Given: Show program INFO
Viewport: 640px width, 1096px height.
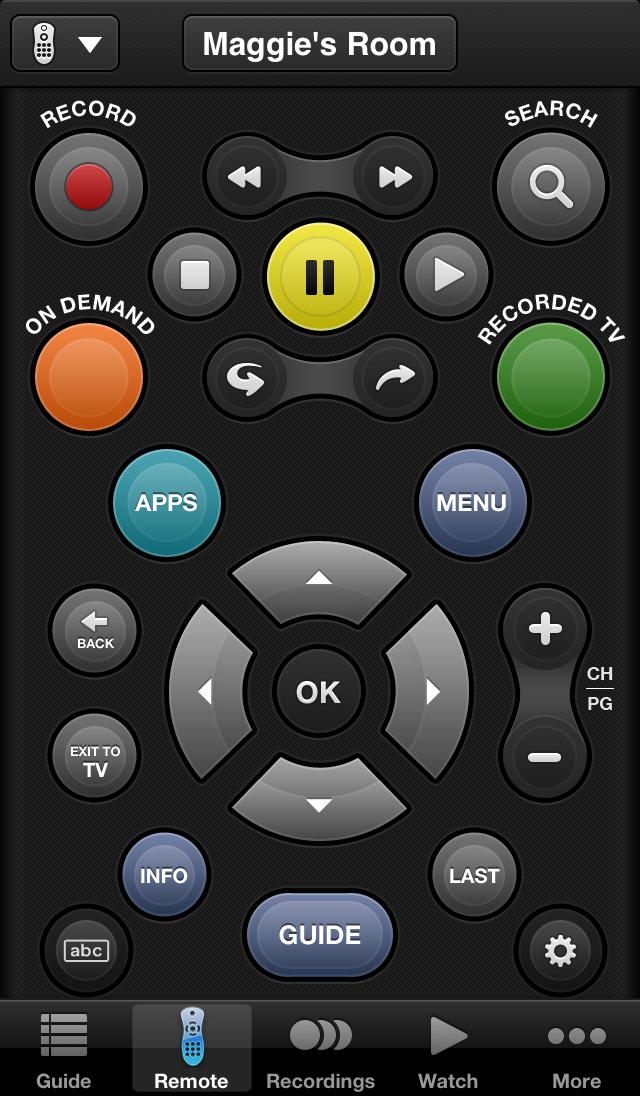Looking at the screenshot, I should pyautogui.click(x=164, y=876).
